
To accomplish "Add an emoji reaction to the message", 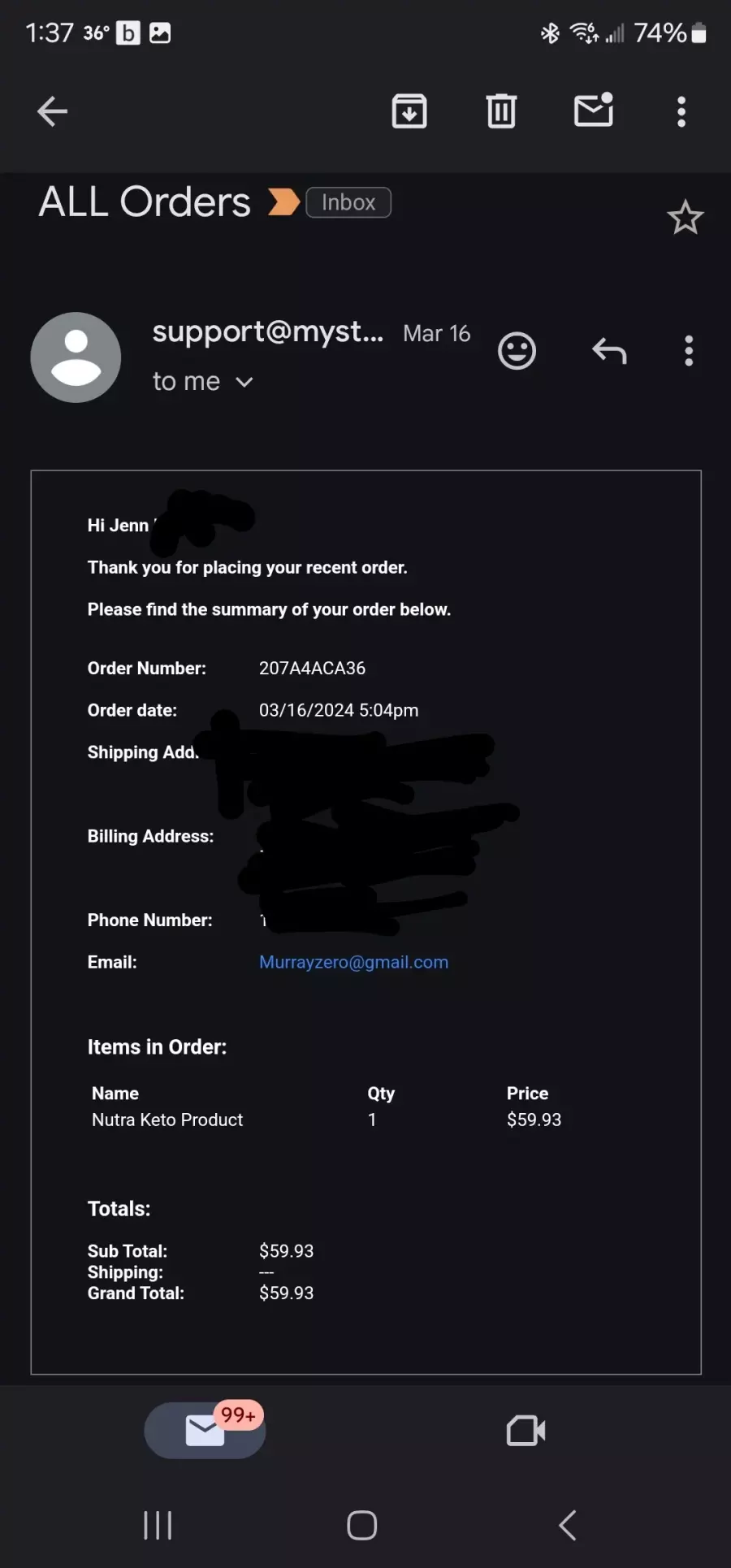I will click(517, 351).
